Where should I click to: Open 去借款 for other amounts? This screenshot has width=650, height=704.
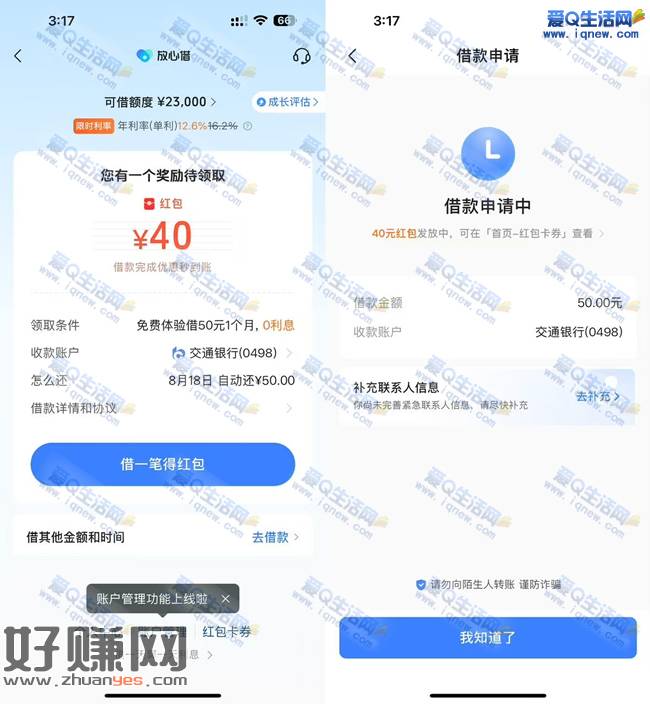(x=275, y=537)
